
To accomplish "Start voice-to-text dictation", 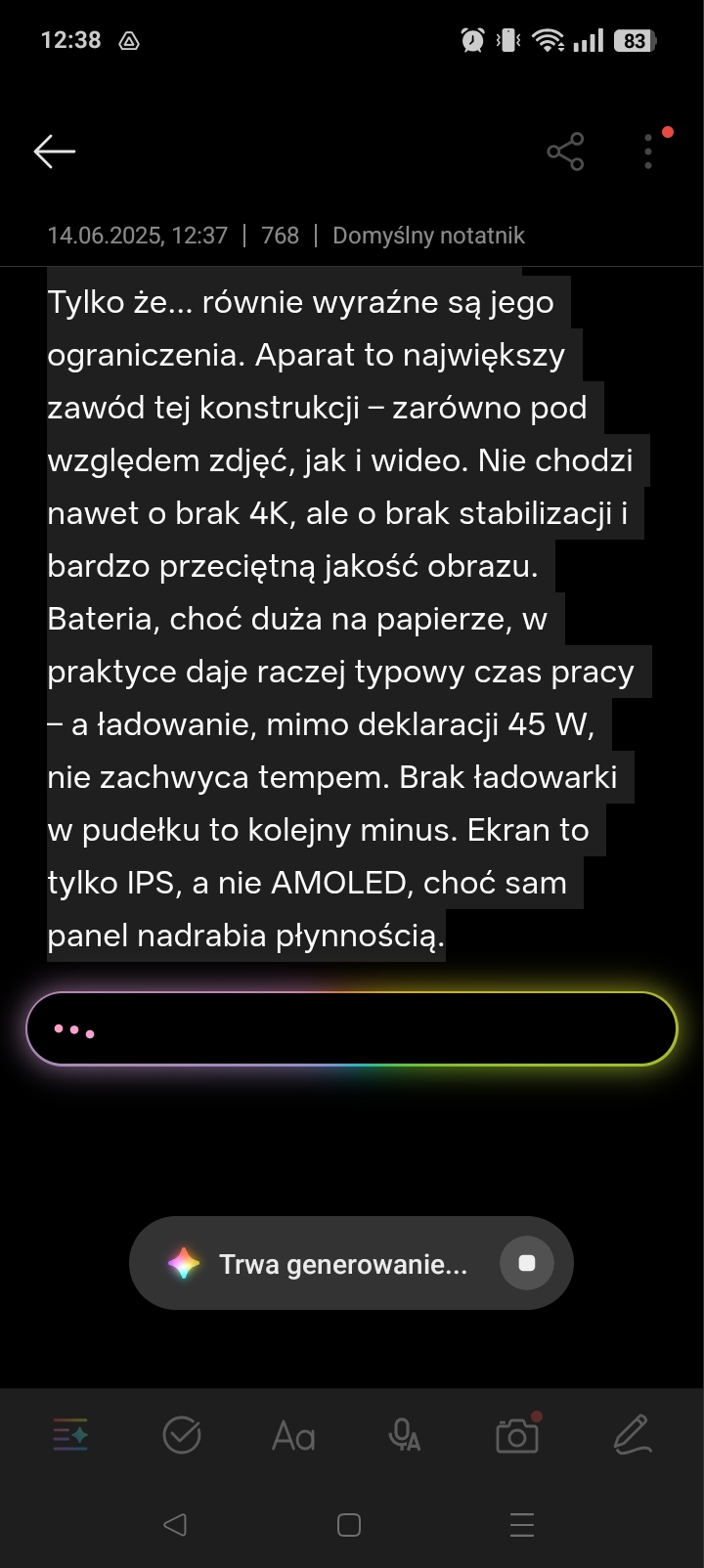I will coord(405,1435).
